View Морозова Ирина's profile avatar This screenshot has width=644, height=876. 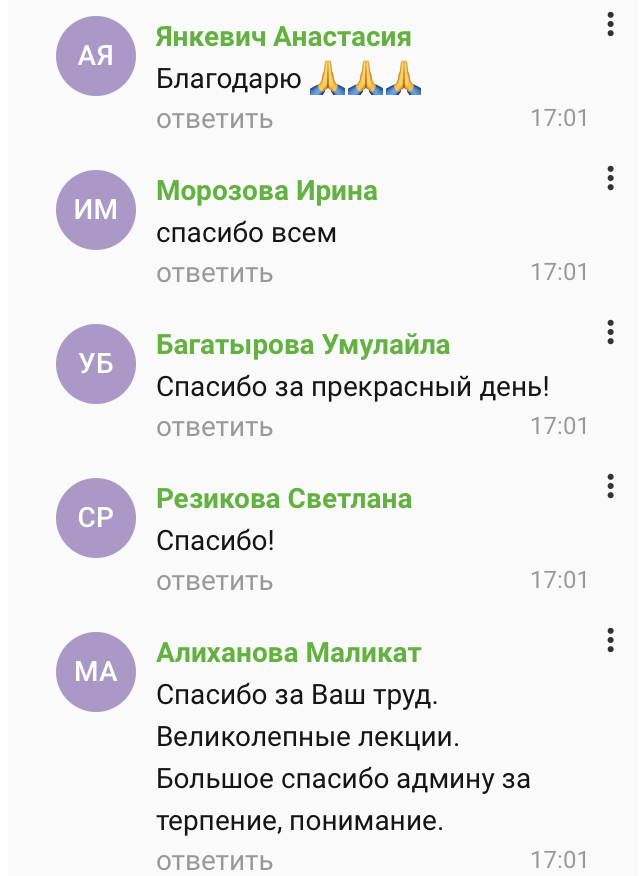pos(96,209)
